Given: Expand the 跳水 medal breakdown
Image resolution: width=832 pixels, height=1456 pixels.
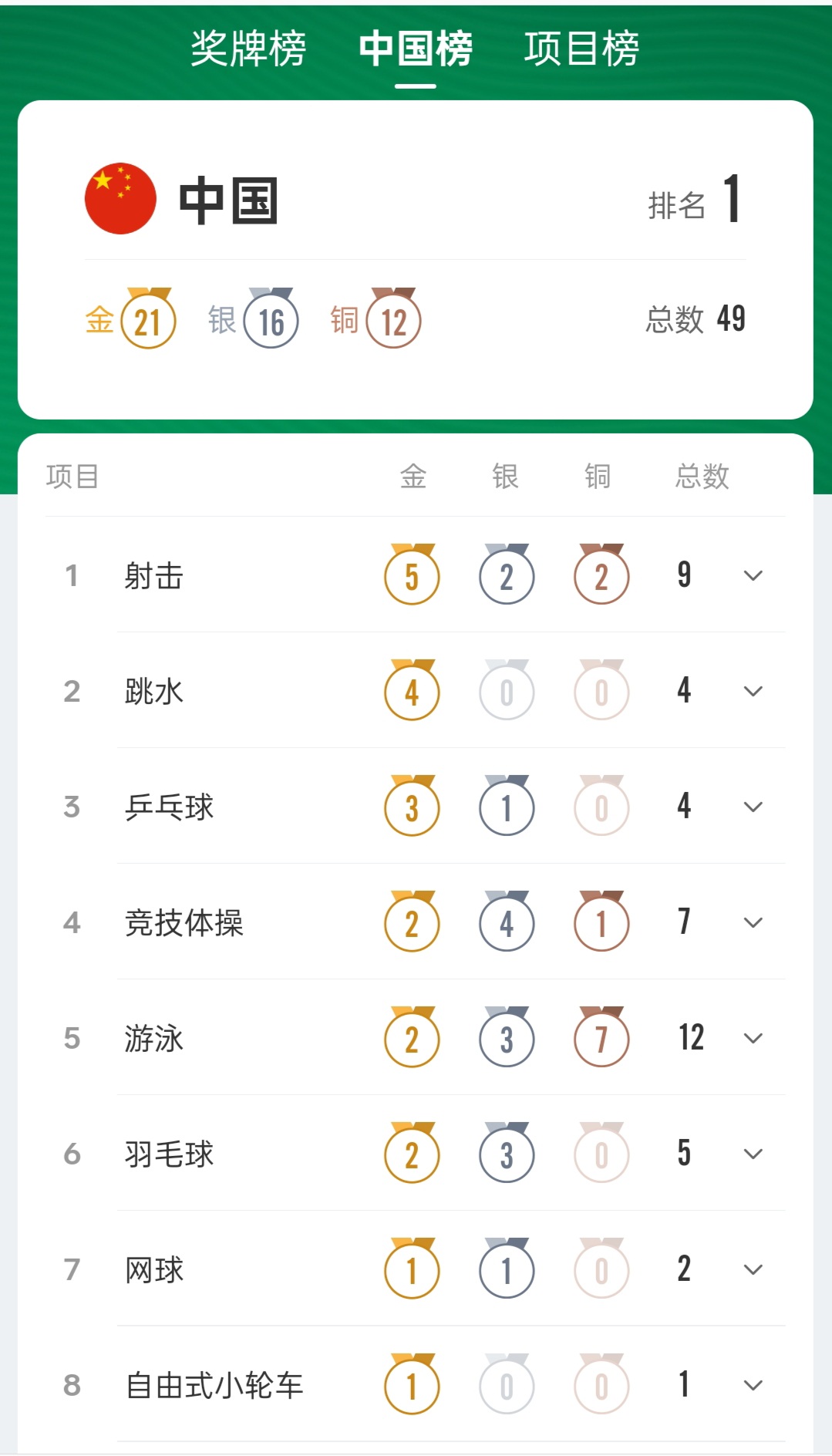Looking at the screenshot, I should [753, 691].
